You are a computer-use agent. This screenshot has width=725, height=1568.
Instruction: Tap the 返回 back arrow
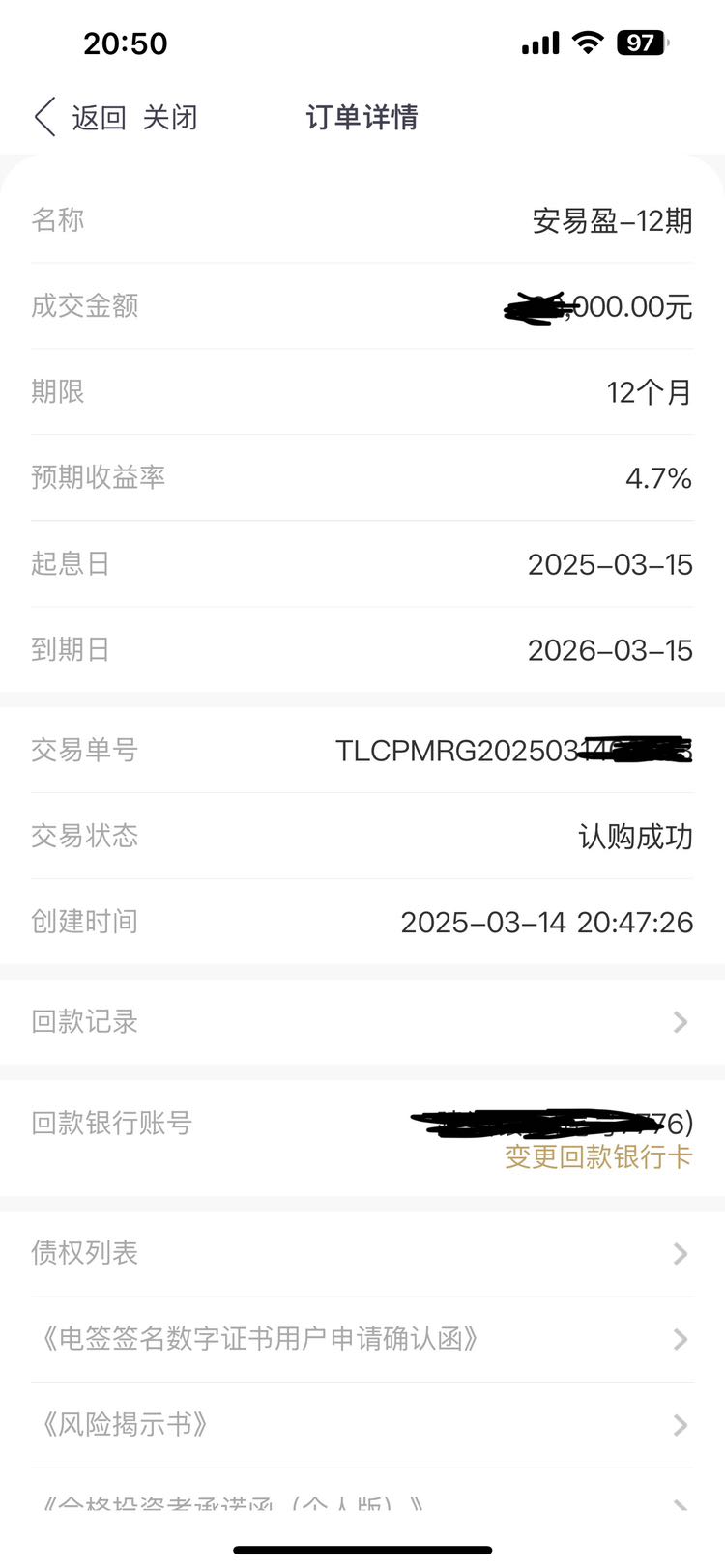pos(45,118)
